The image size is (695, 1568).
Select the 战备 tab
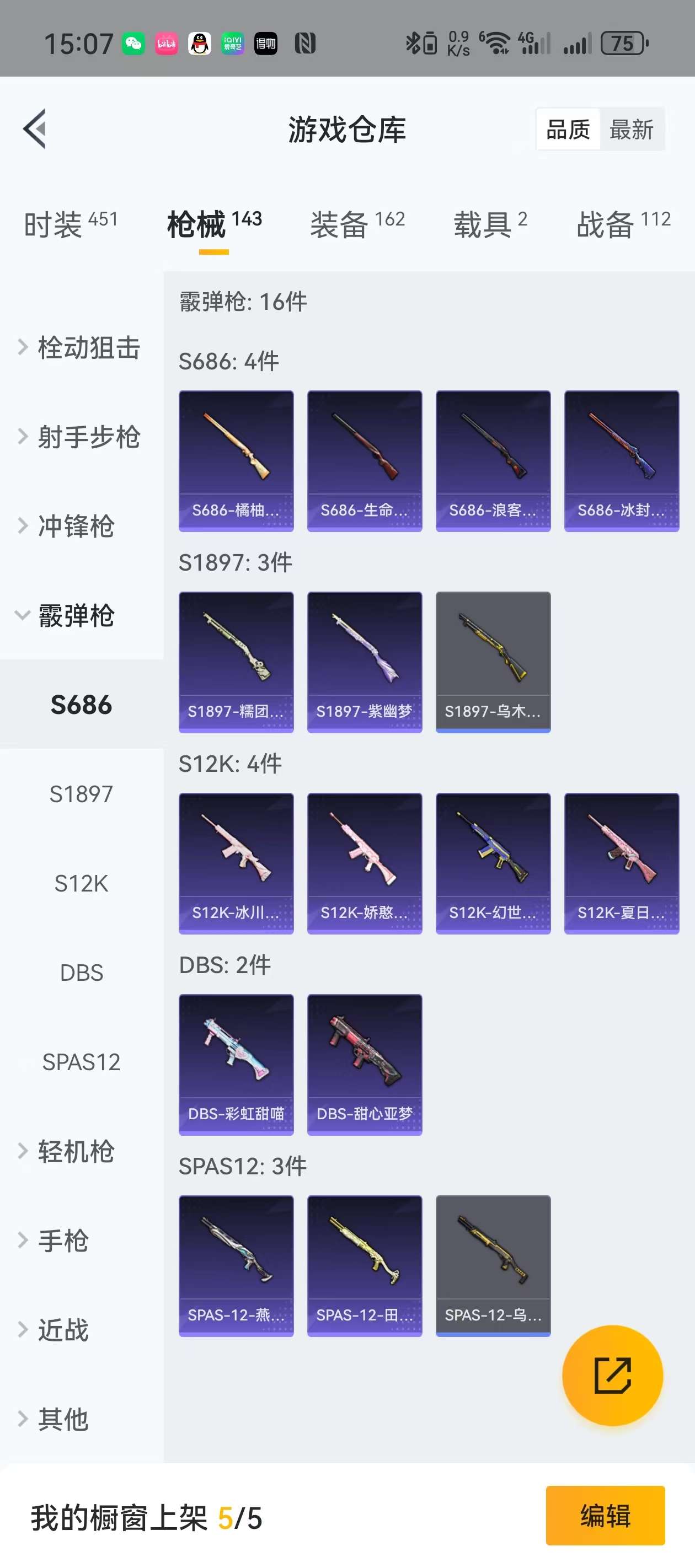pyautogui.click(x=623, y=224)
